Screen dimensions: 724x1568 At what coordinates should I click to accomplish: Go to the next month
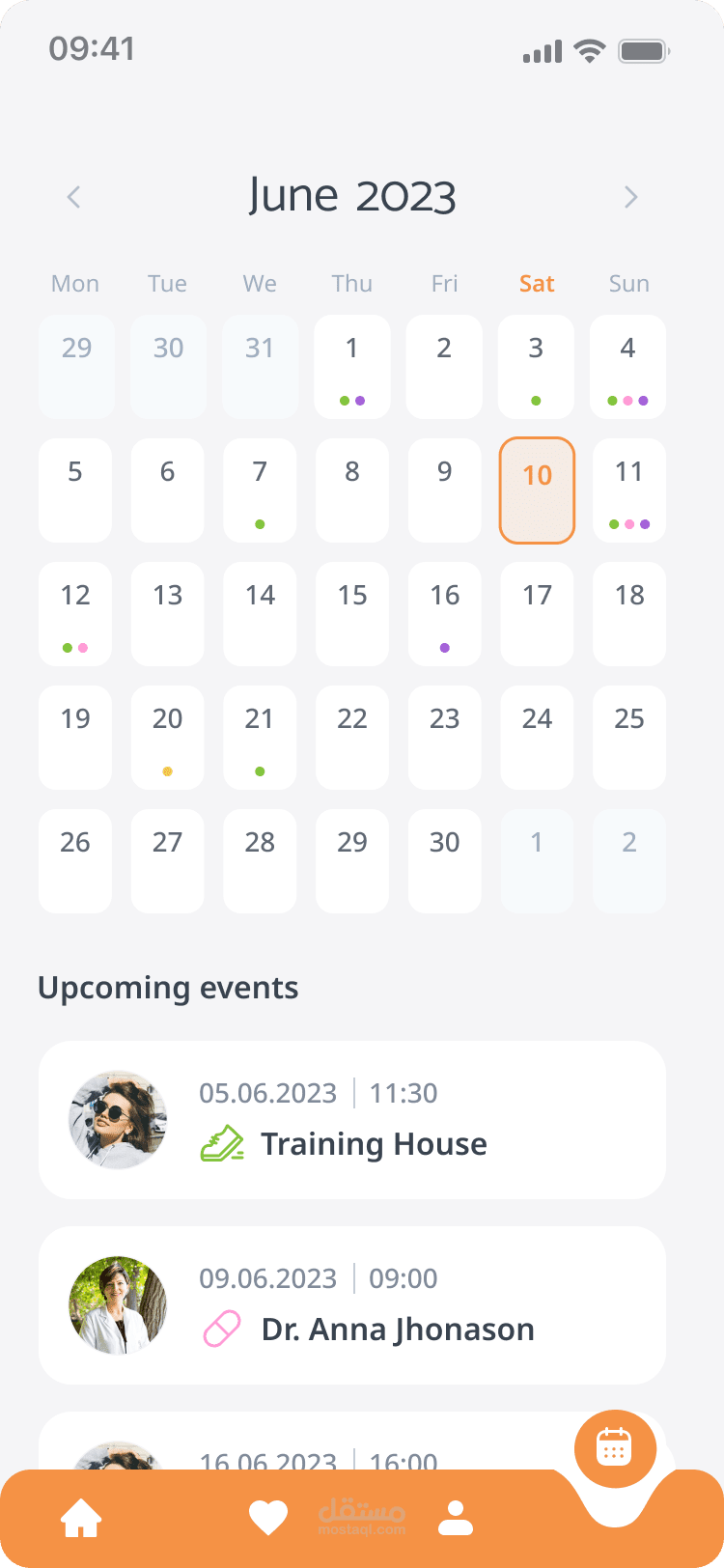click(x=630, y=197)
